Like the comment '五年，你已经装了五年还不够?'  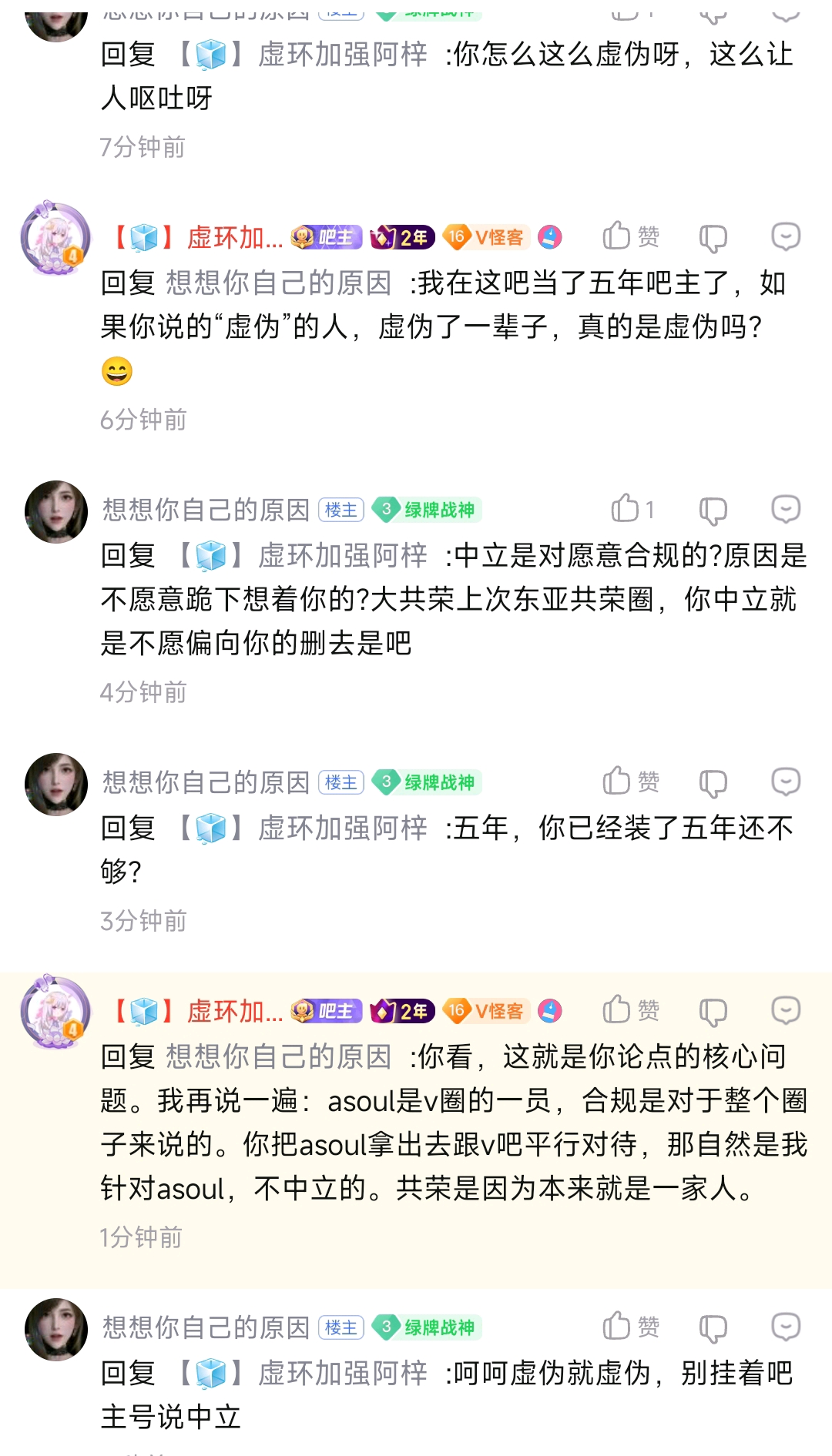pyautogui.click(x=630, y=782)
